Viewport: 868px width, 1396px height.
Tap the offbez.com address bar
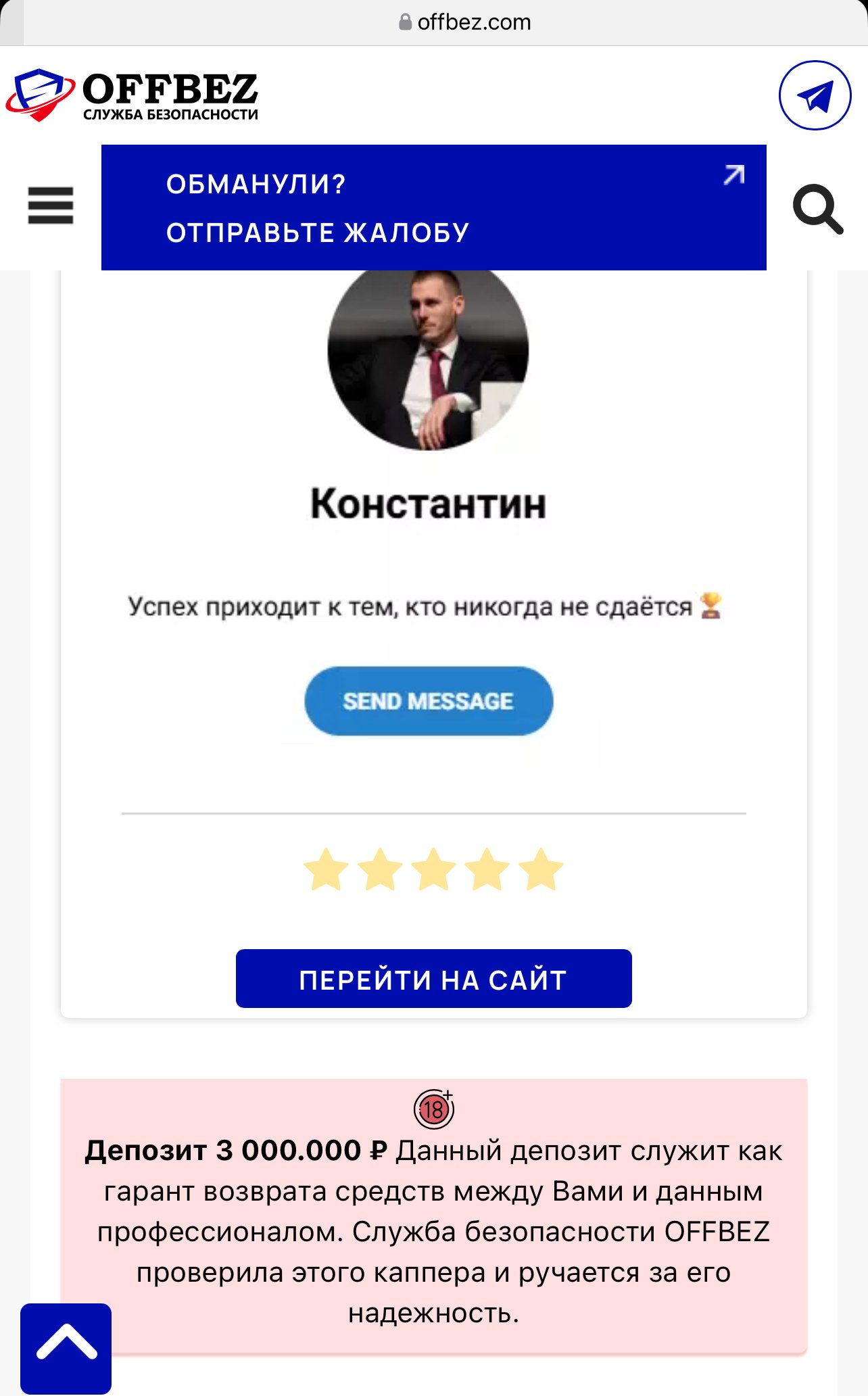tap(465, 22)
